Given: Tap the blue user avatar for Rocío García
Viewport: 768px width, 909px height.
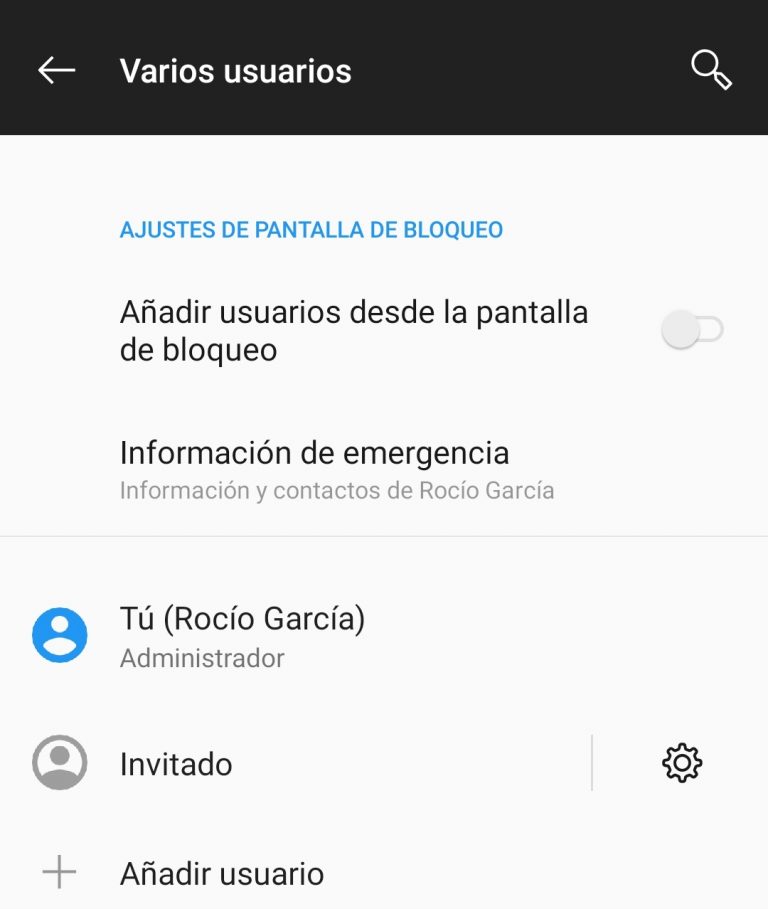Looking at the screenshot, I should click(60, 636).
